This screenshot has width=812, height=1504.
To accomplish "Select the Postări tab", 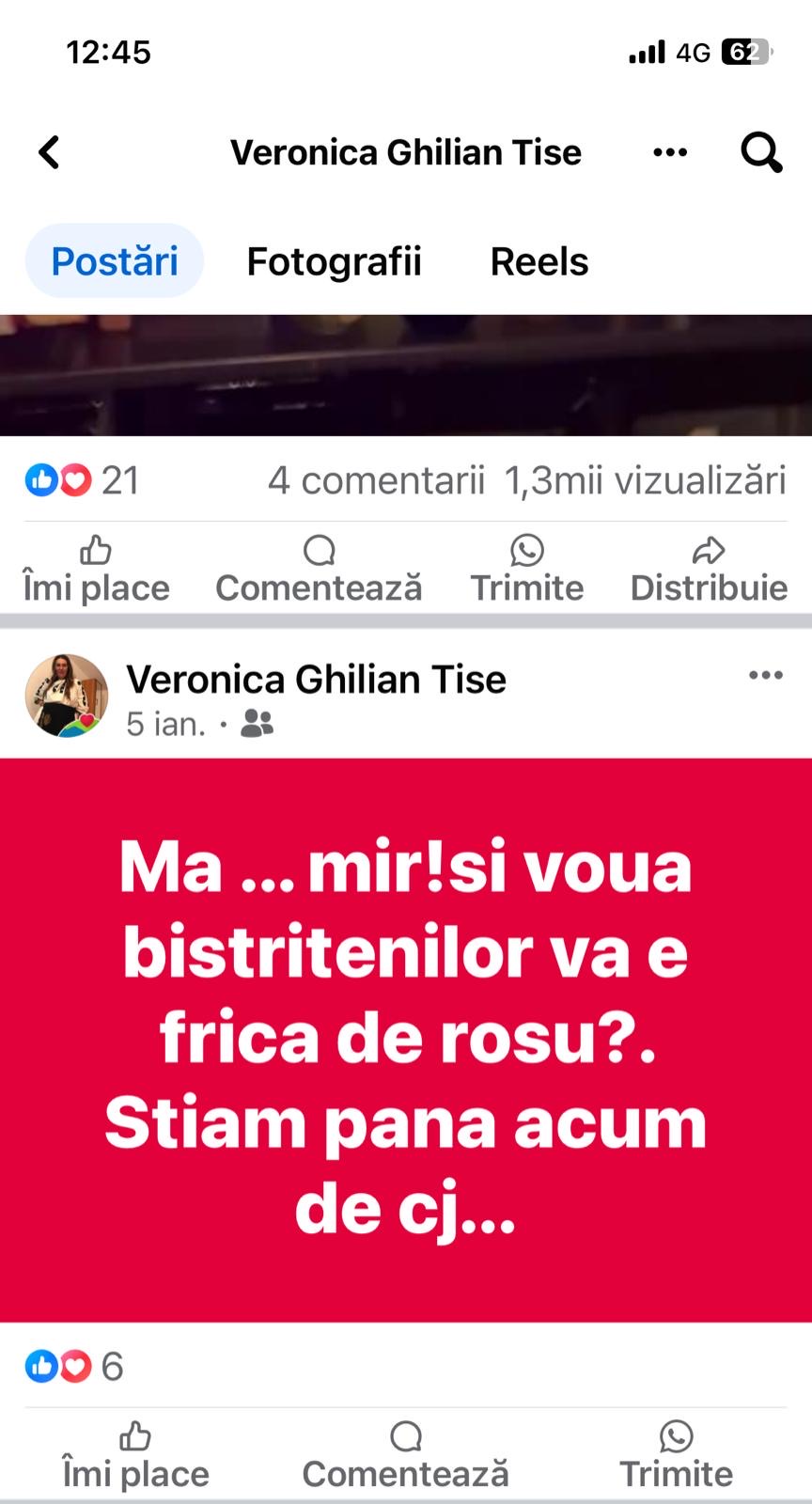I will tap(115, 261).
